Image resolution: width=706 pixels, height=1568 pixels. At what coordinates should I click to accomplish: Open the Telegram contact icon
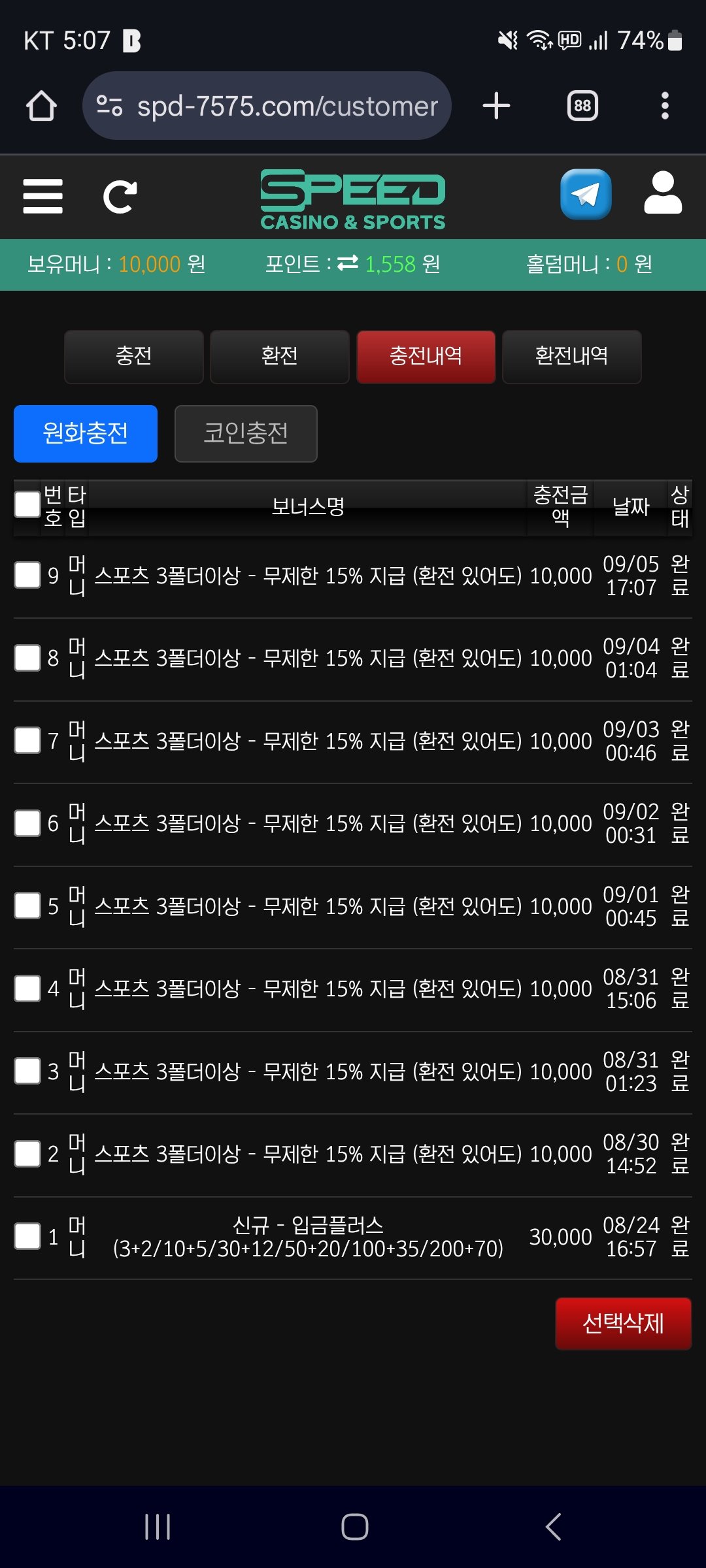pos(586,195)
